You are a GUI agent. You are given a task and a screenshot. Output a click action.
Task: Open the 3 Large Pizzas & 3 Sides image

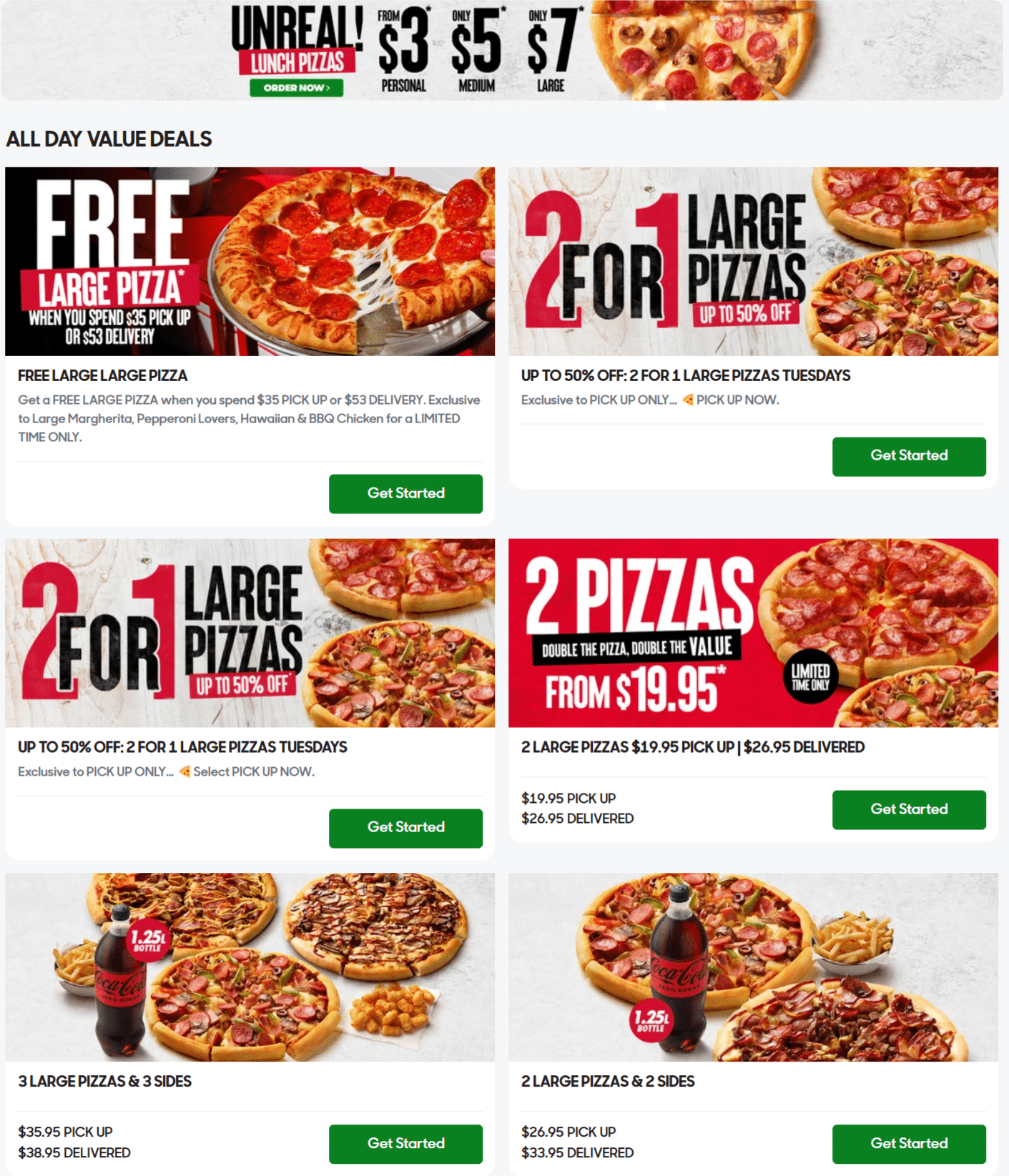[250, 967]
